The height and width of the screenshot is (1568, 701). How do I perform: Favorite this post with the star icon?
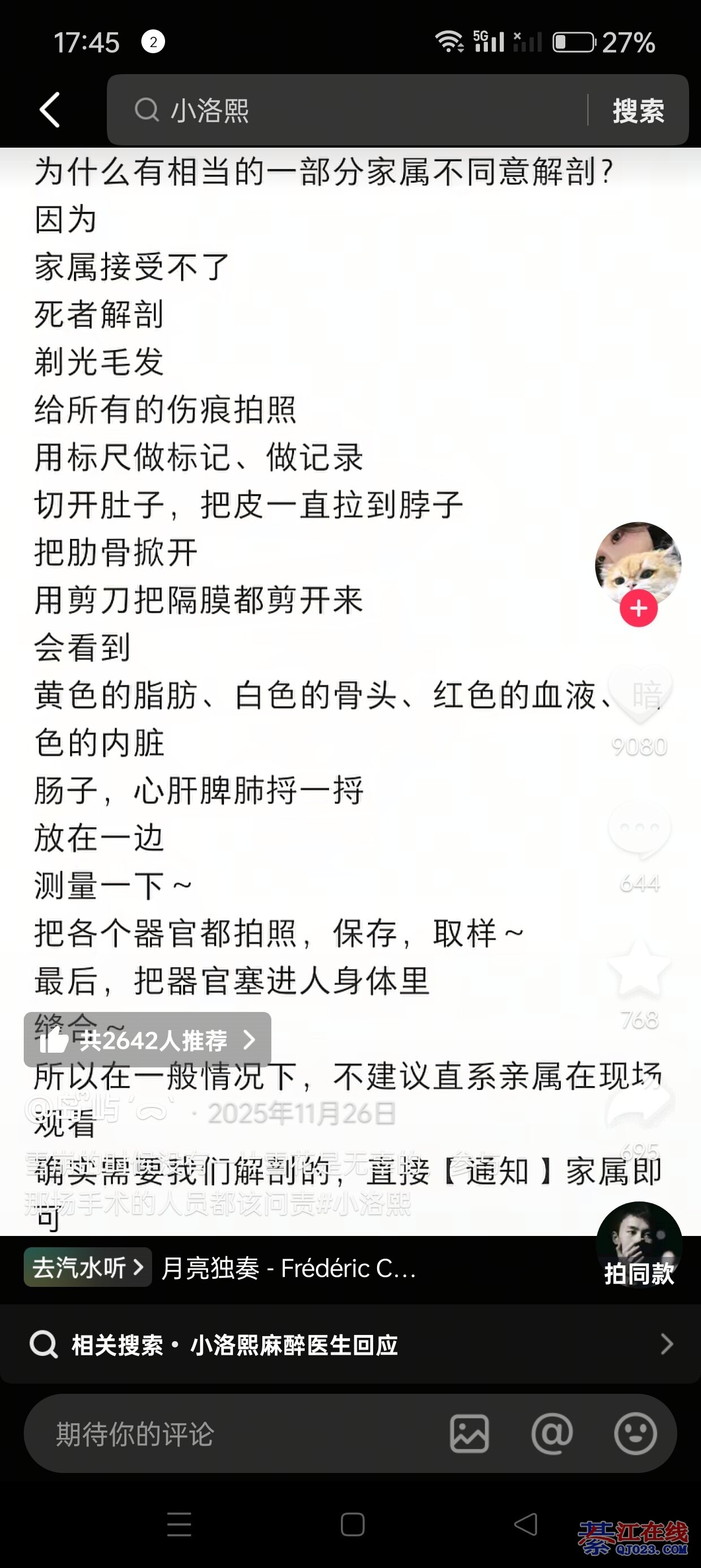point(639,968)
